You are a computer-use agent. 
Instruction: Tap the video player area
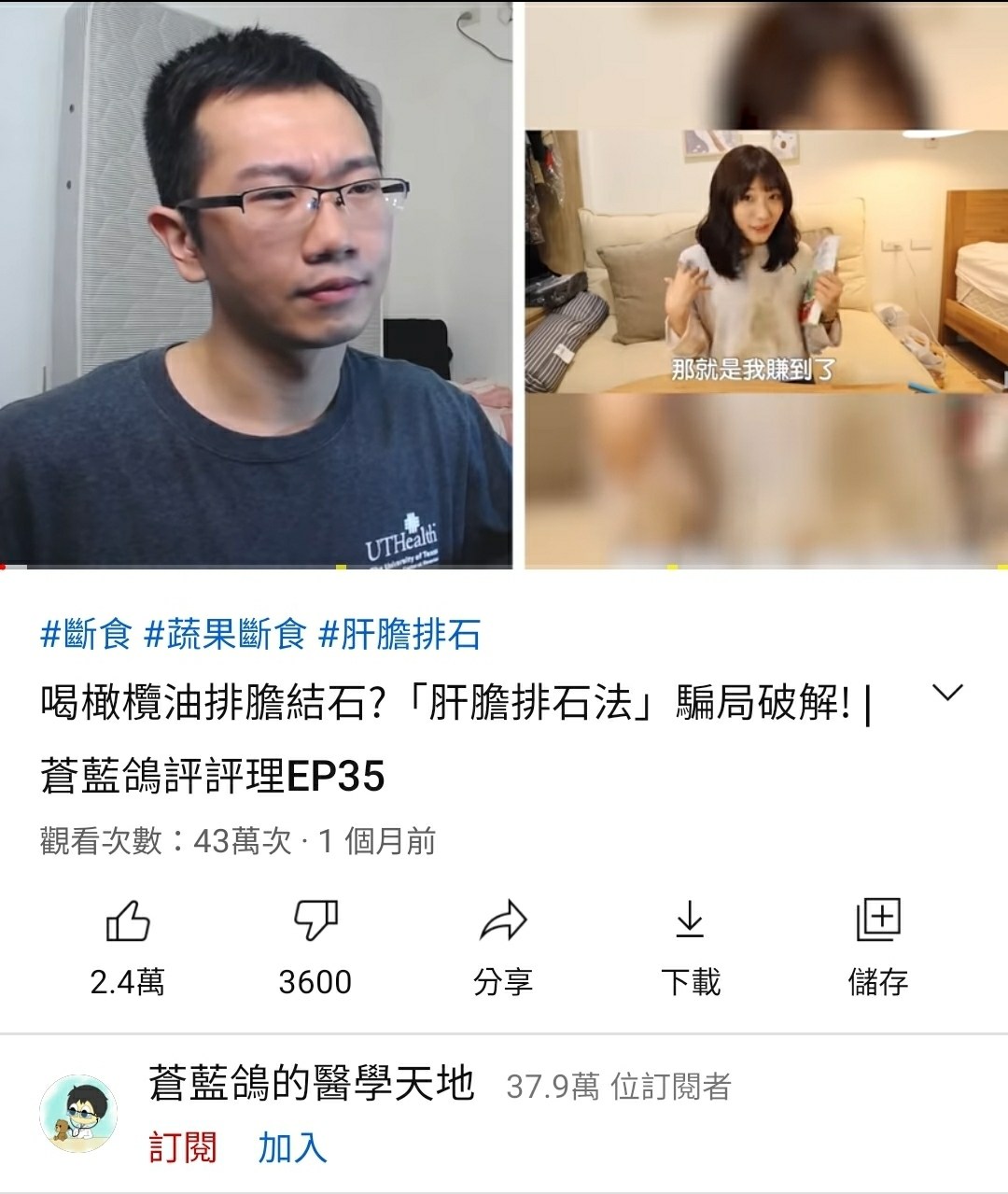point(504,285)
